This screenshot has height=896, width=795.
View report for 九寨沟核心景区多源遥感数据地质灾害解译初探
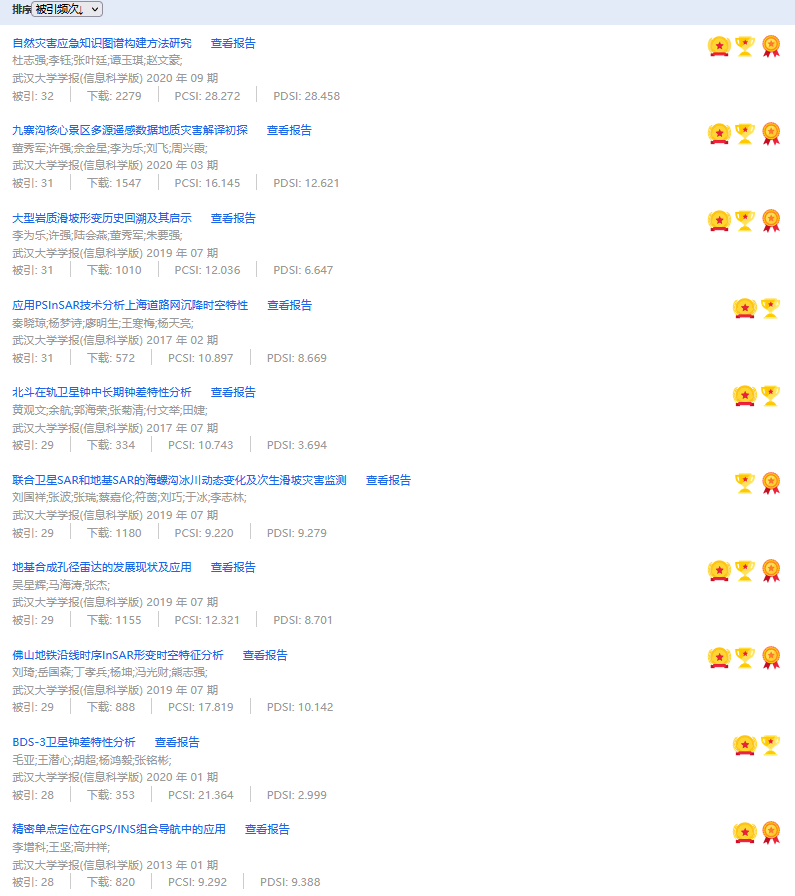289,130
